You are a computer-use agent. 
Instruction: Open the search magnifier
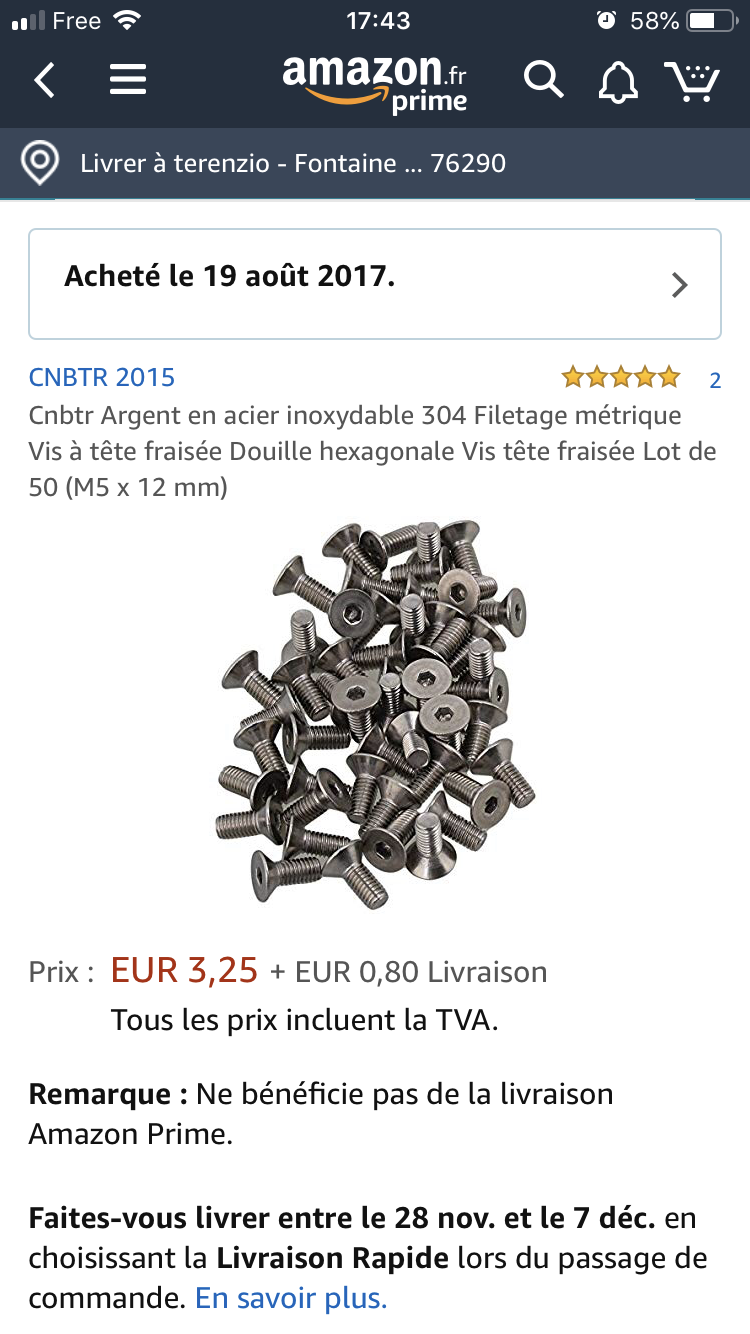point(543,80)
